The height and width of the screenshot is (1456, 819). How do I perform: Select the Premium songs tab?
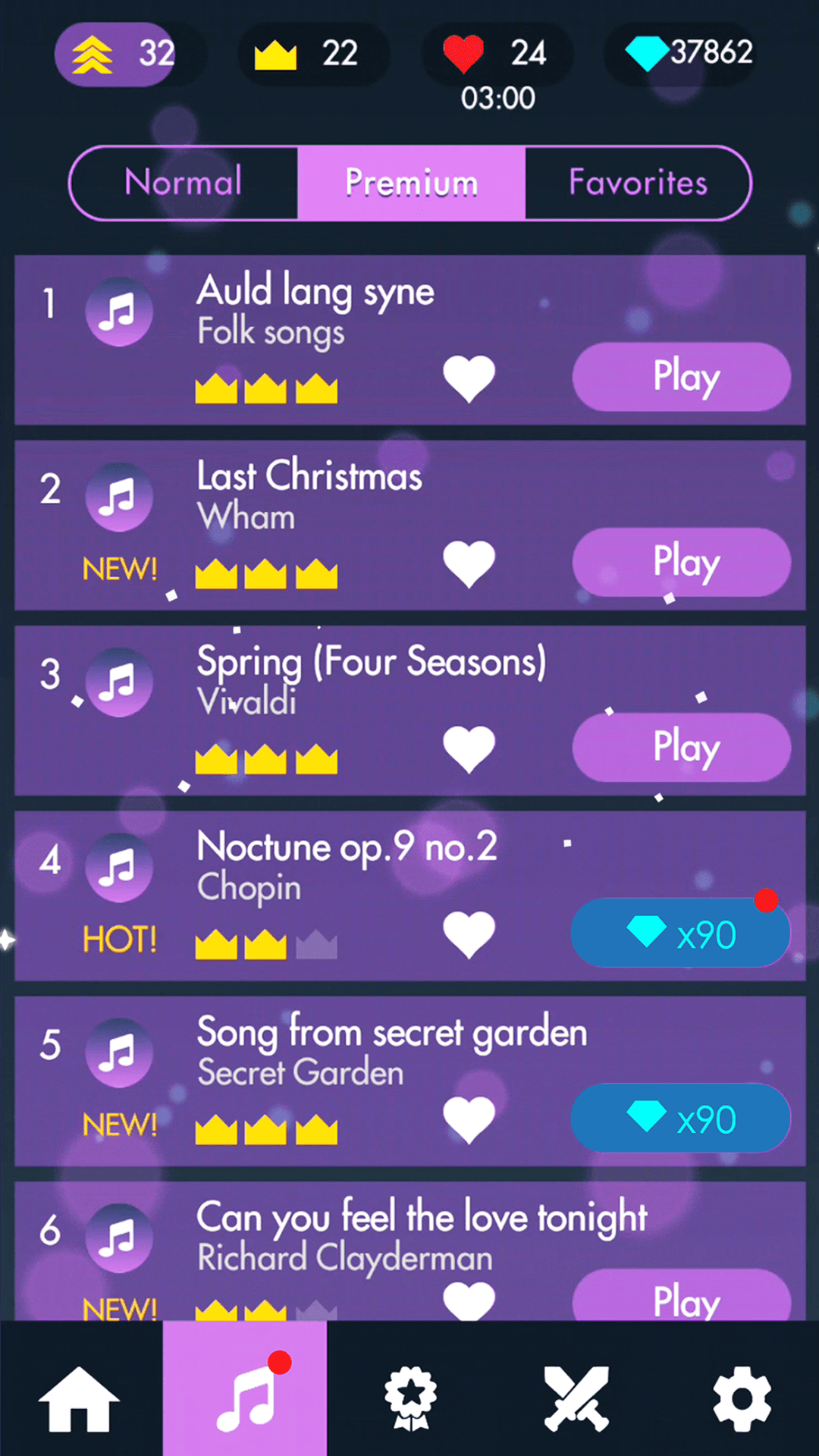pos(411,183)
